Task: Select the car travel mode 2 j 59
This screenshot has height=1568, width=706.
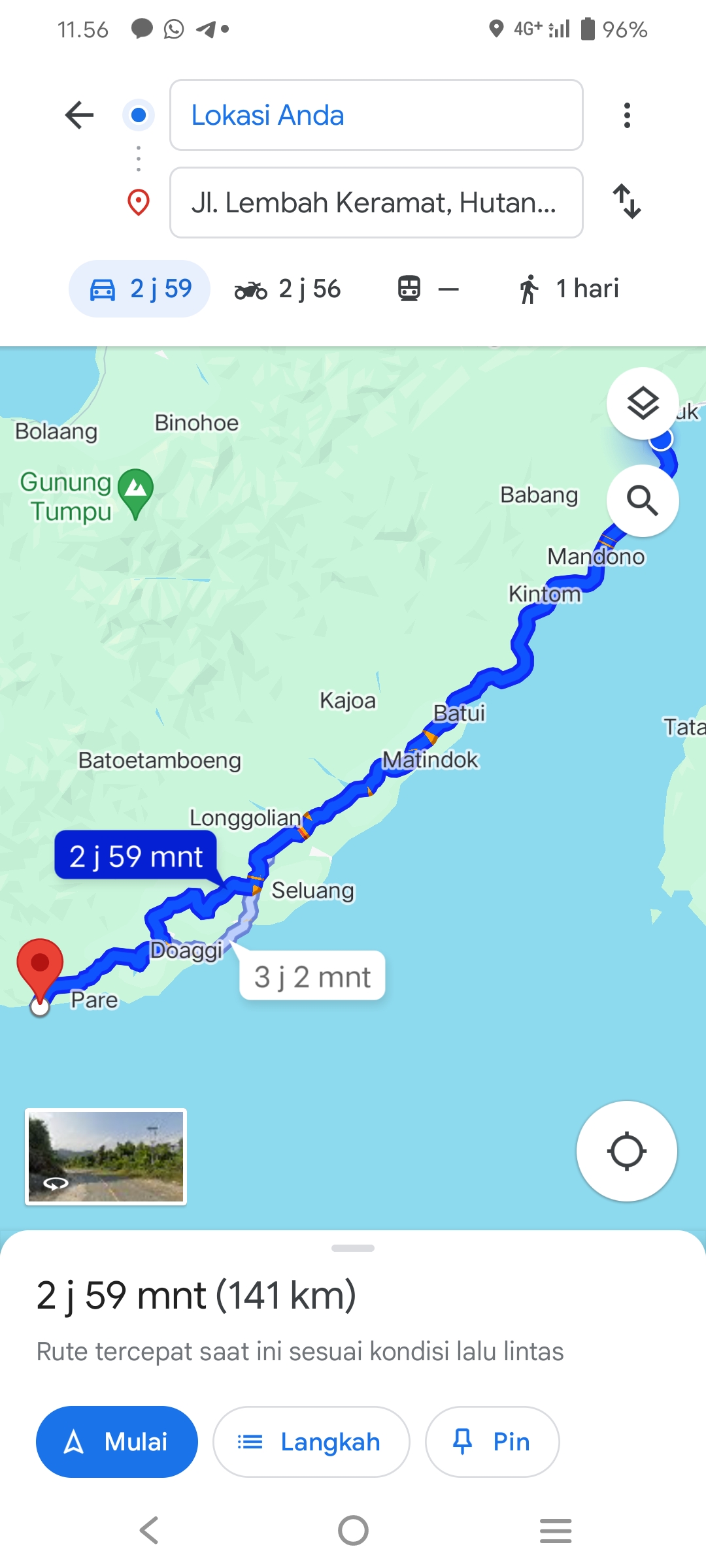Action: pos(139,289)
